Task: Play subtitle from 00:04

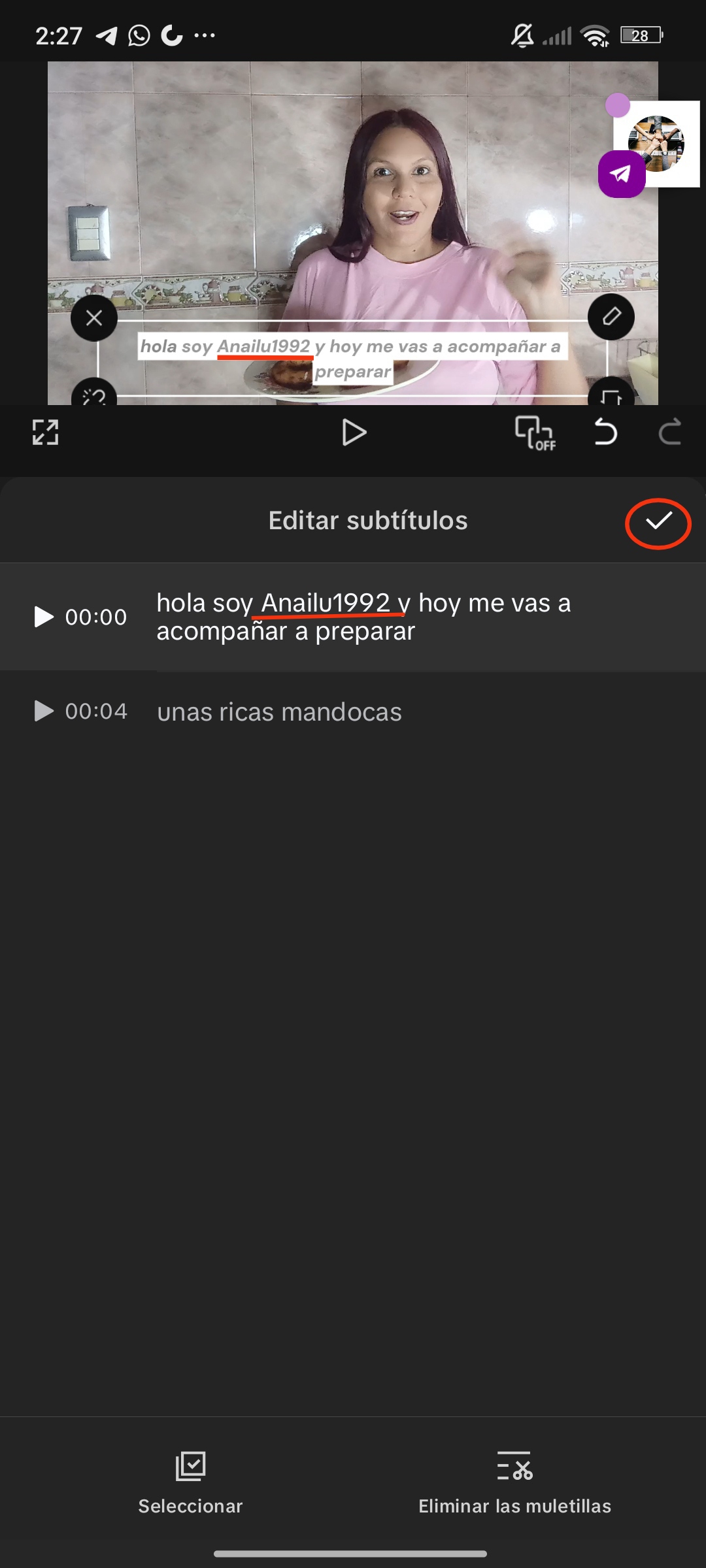Action: coord(44,711)
